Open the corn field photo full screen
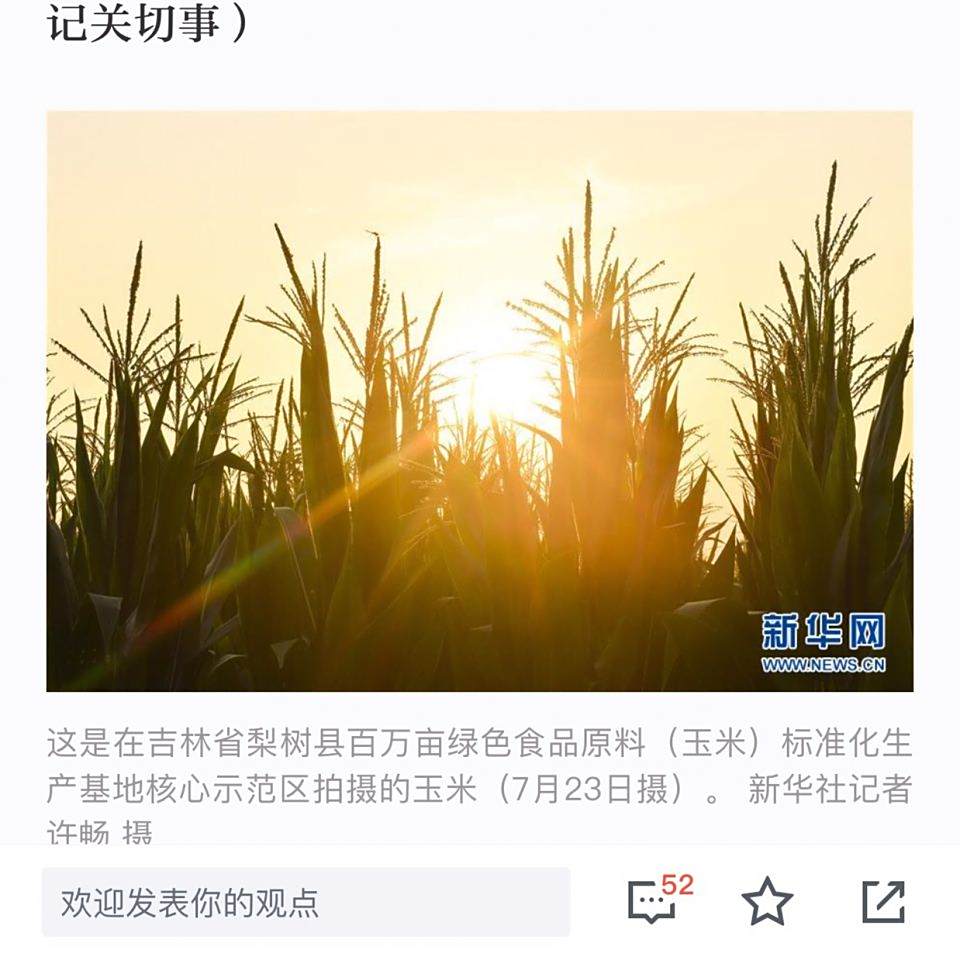960x960 pixels. pyautogui.click(x=480, y=401)
